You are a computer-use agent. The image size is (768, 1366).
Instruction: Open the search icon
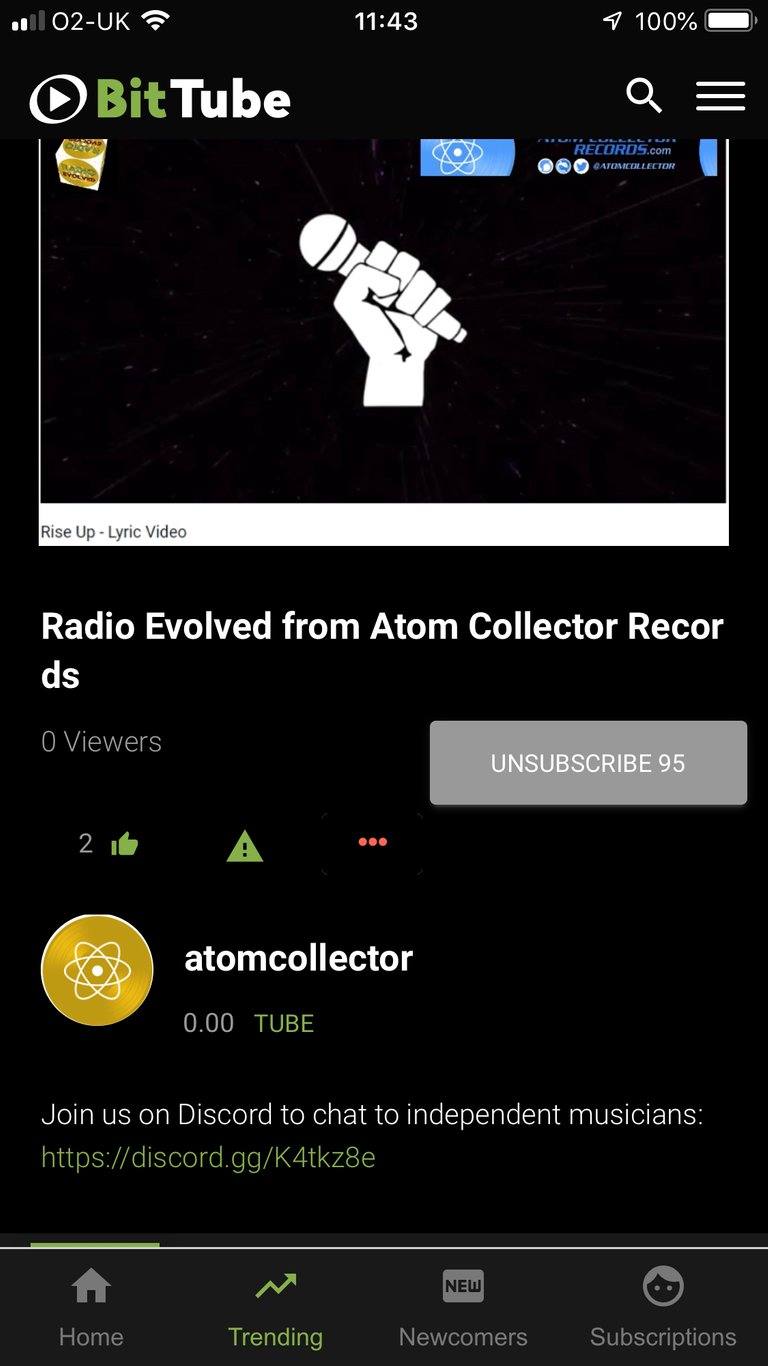(644, 97)
